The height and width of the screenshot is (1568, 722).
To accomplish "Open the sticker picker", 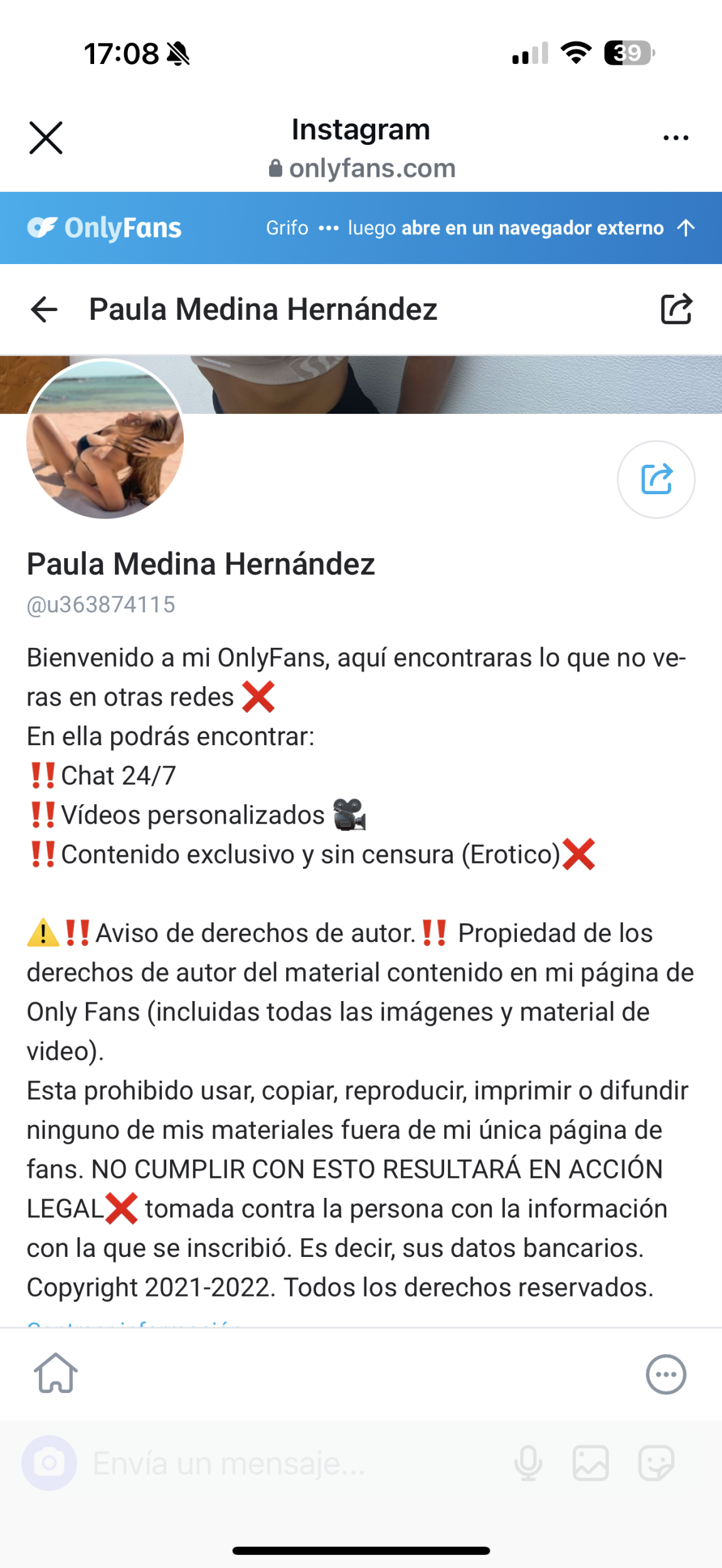I will (x=656, y=1463).
